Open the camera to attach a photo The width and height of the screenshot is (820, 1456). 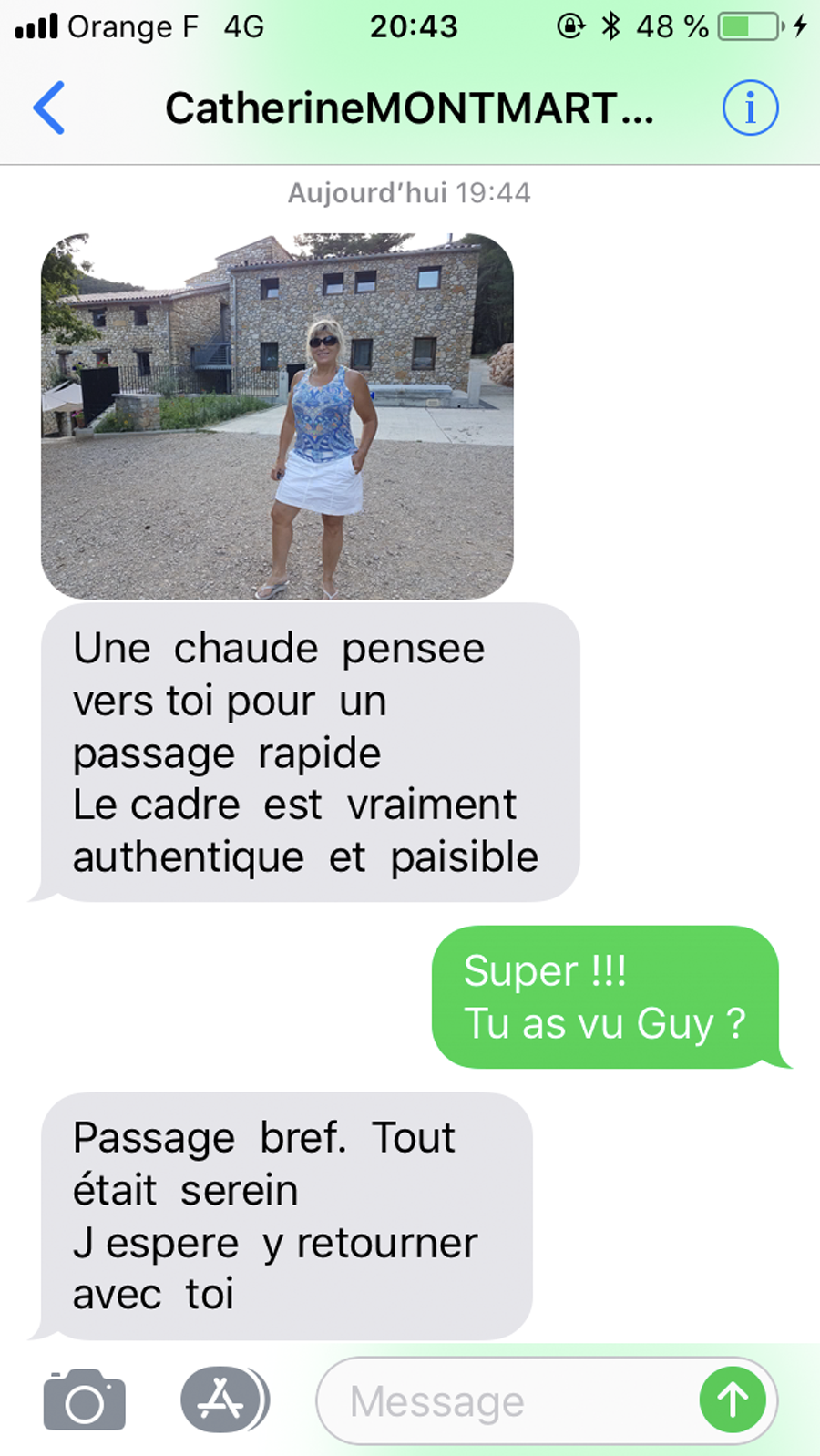84,1400
